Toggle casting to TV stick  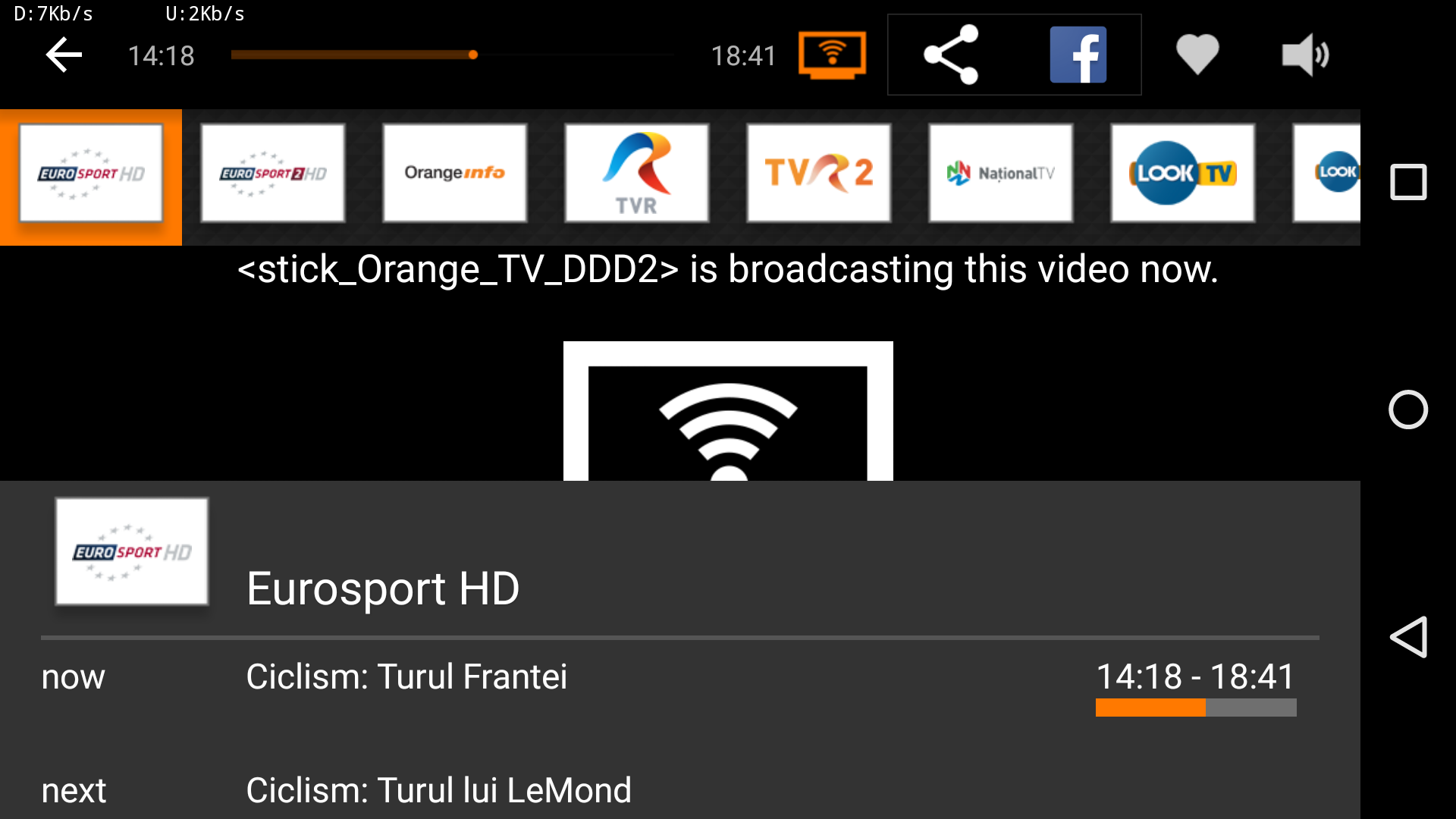point(832,55)
